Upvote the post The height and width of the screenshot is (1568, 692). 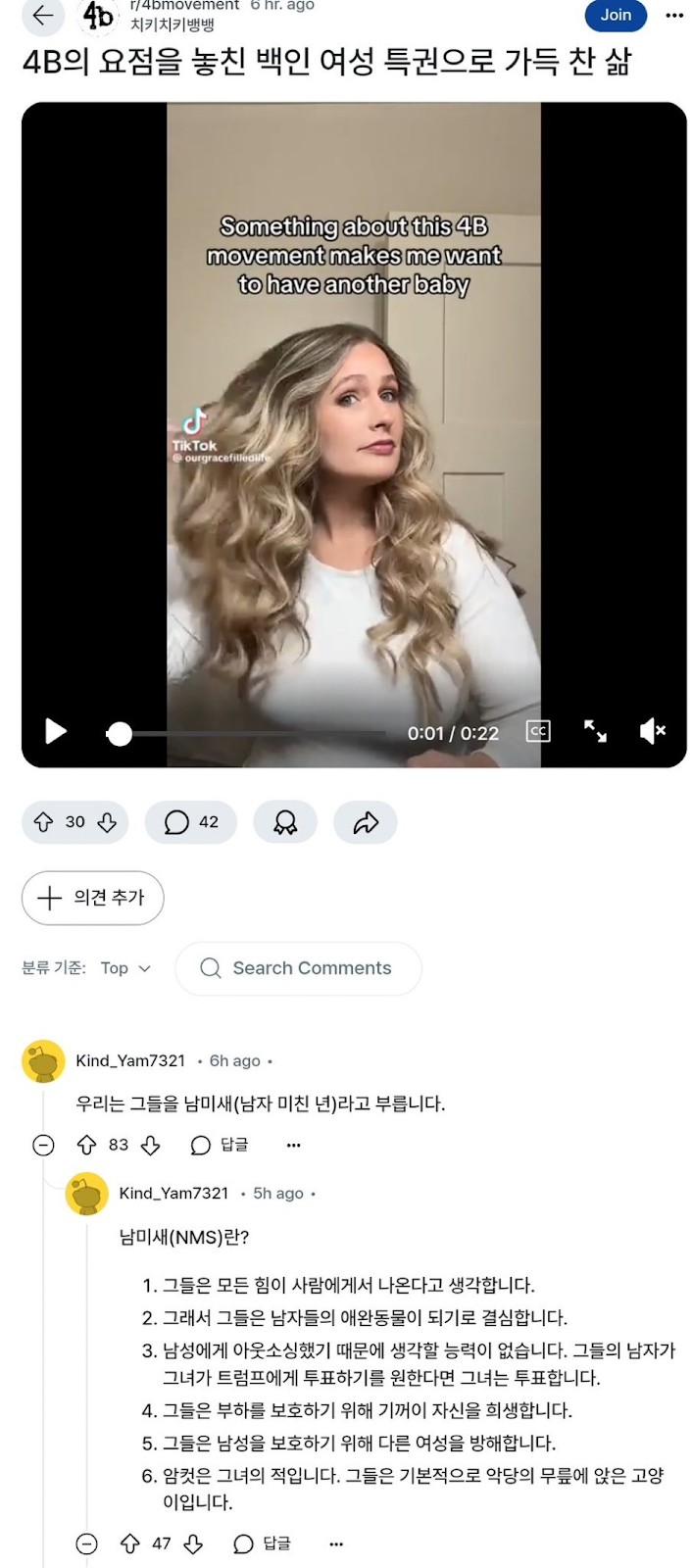(x=44, y=822)
